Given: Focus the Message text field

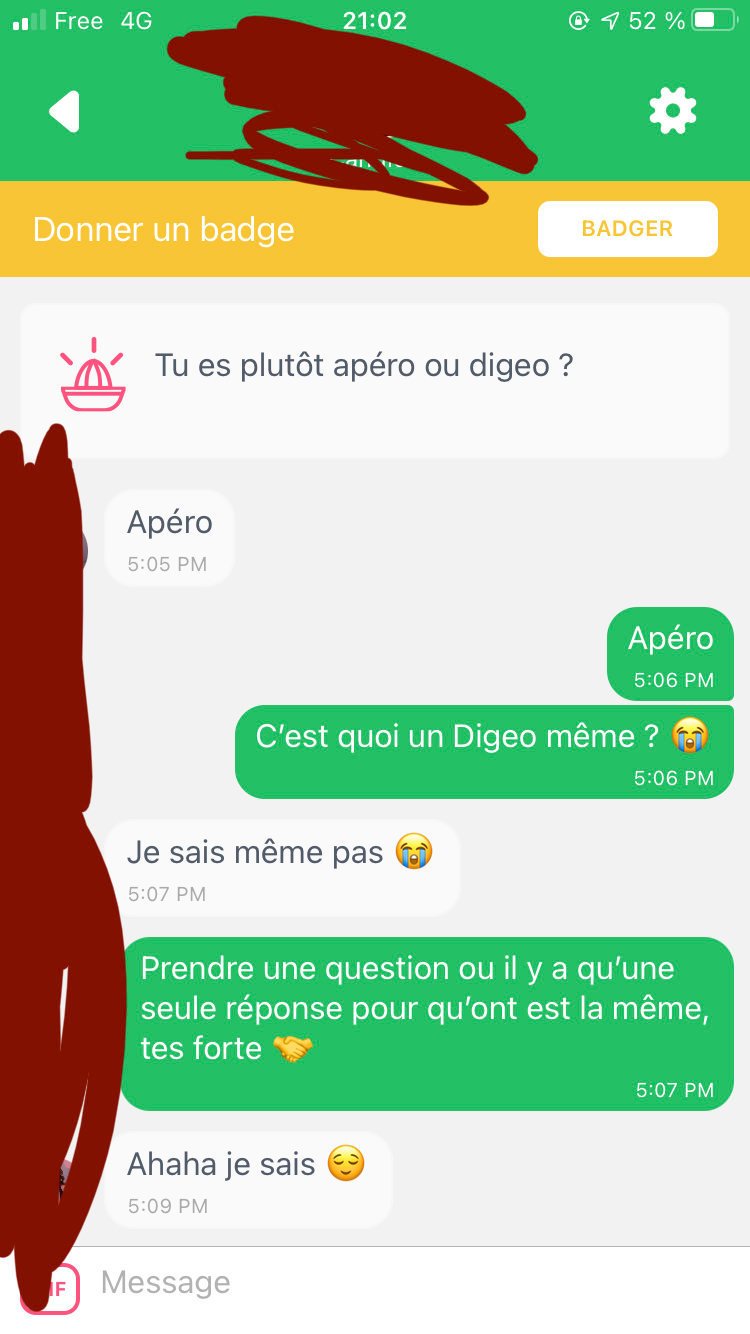Looking at the screenshot, I should coord(400,1283).
